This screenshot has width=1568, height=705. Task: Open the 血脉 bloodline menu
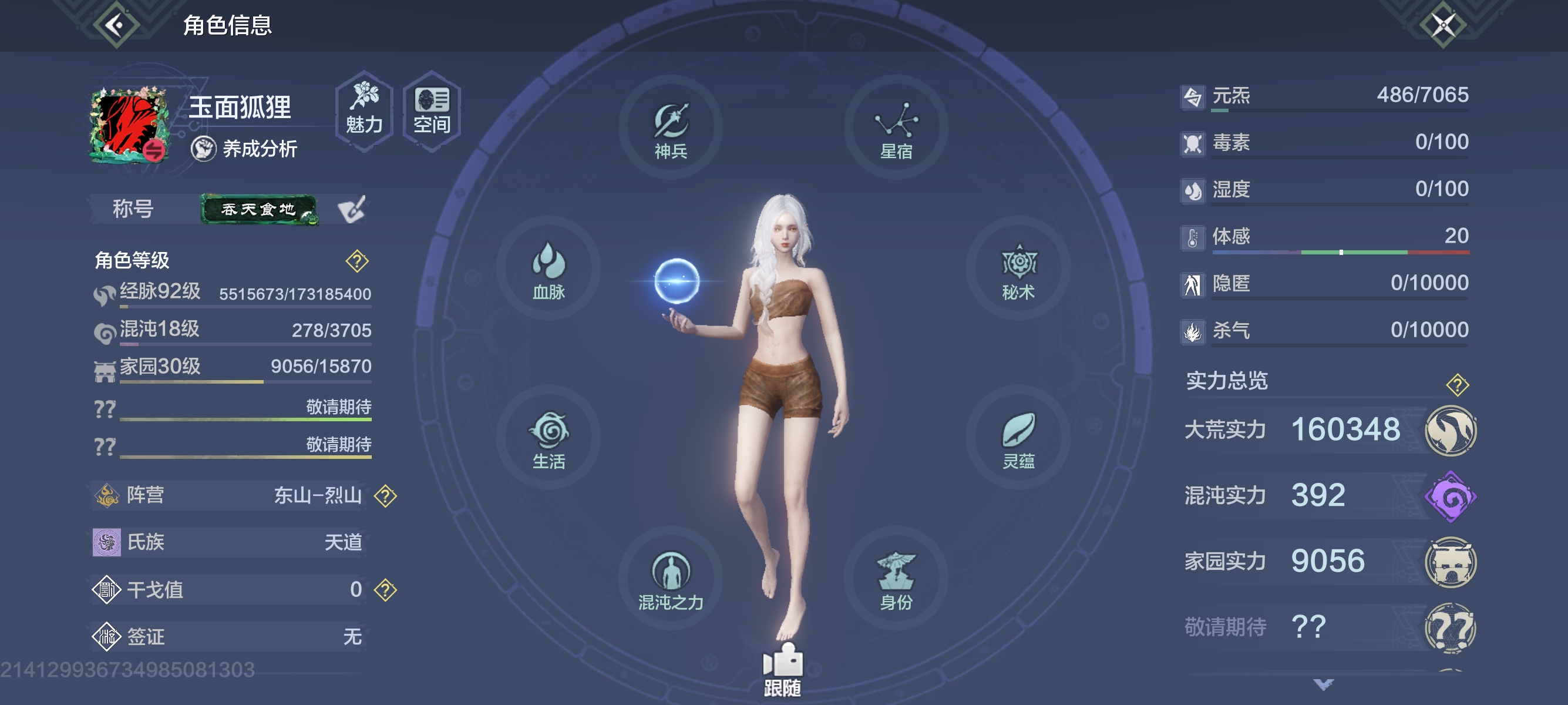[549, 270]
